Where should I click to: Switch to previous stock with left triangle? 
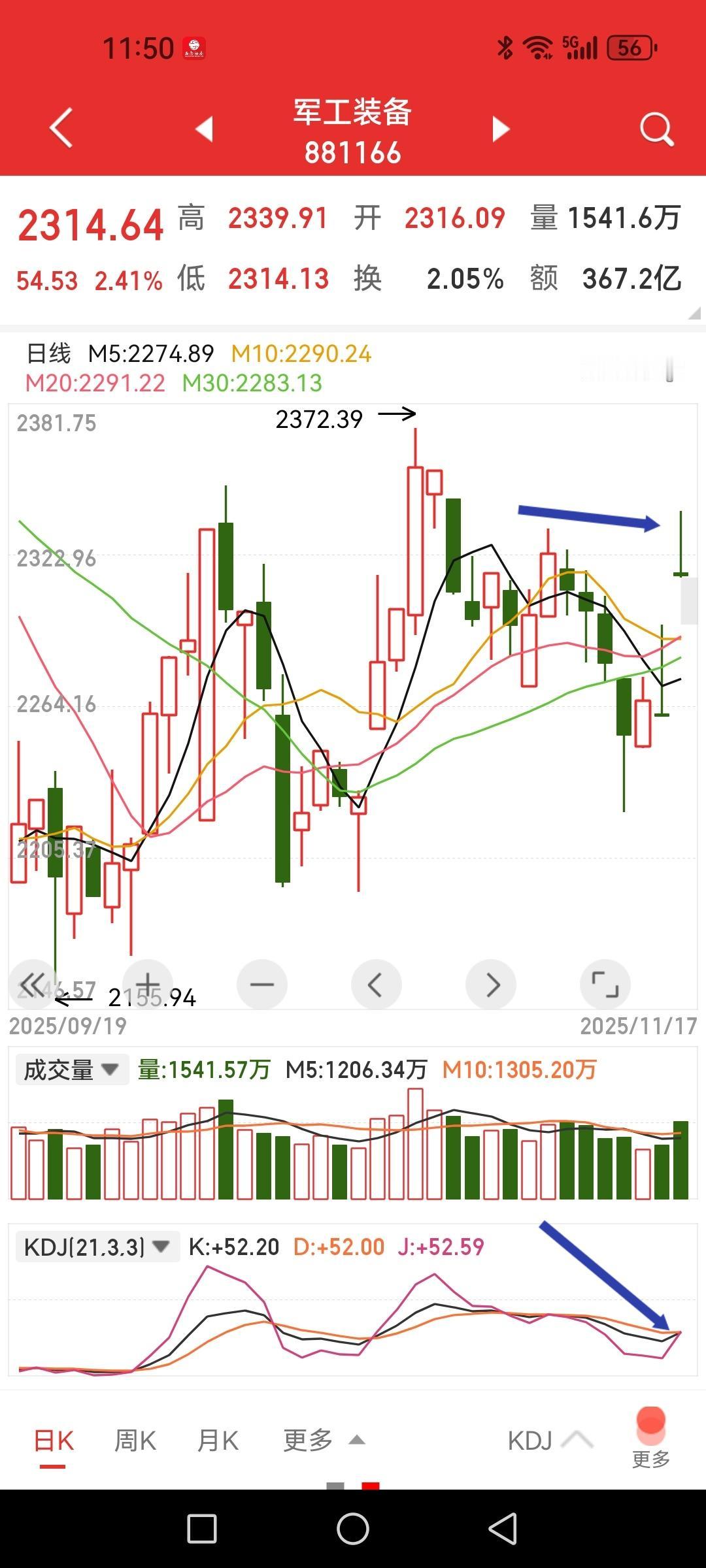205,129
